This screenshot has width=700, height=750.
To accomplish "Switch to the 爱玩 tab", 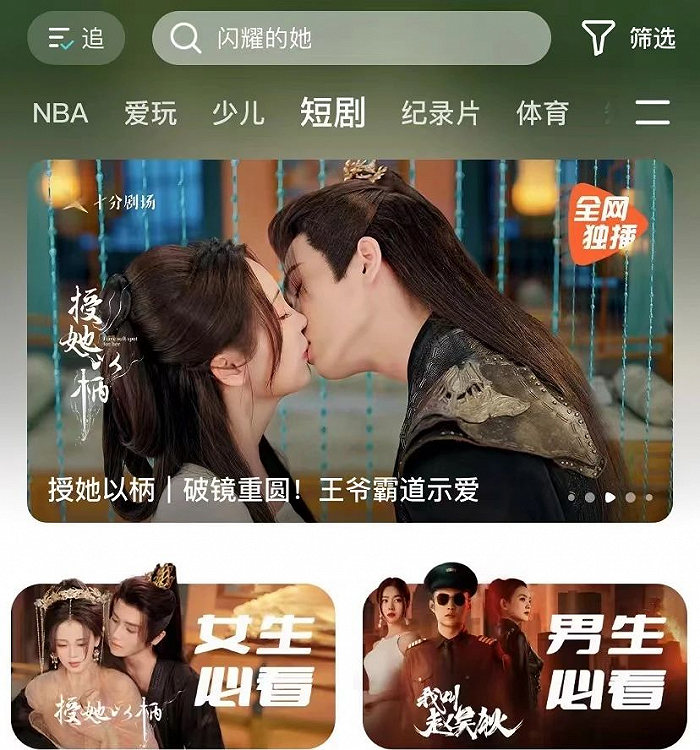I will [x=150, y=113].
